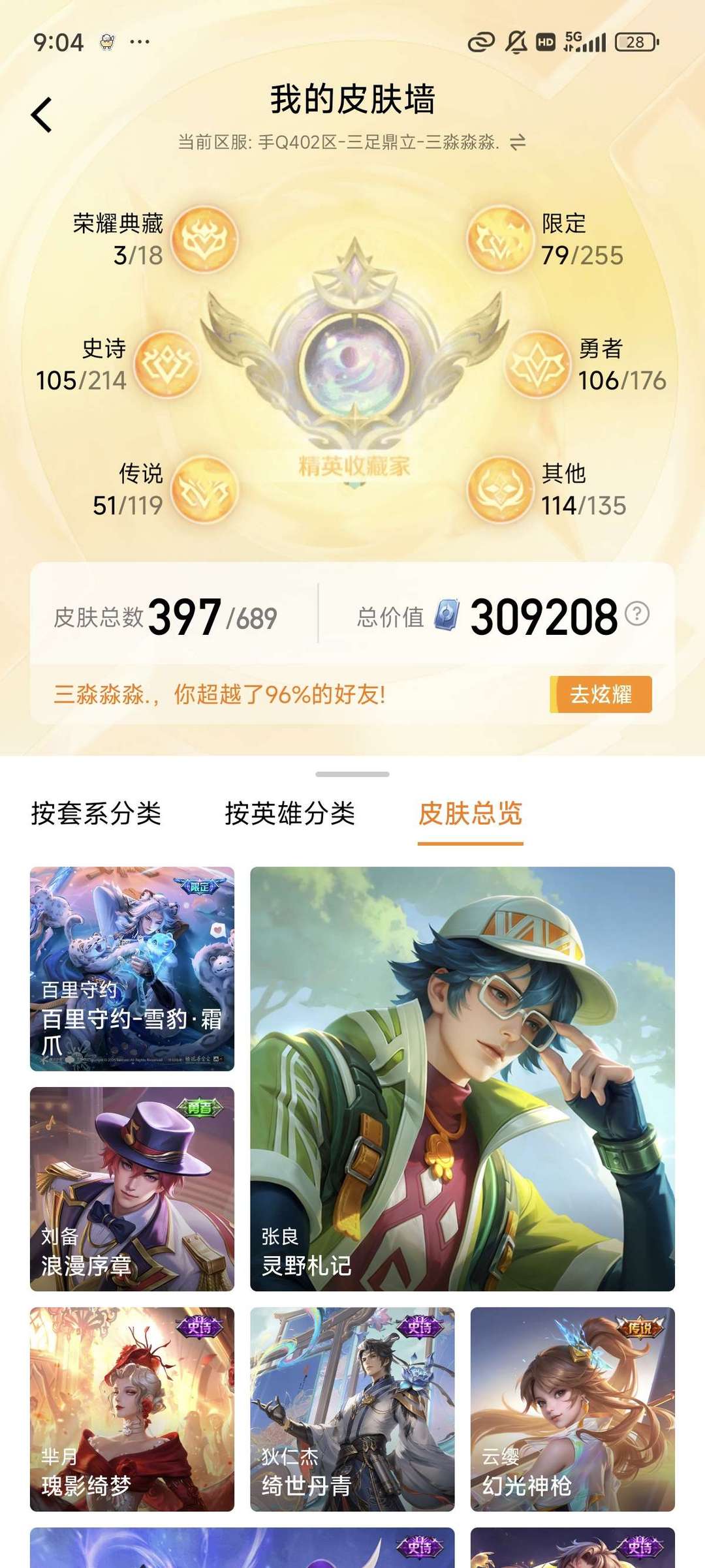The width and height of the screenshot is (705, 1568).
Task: Open the 传说 skin category badge
Action: (204, 490)
